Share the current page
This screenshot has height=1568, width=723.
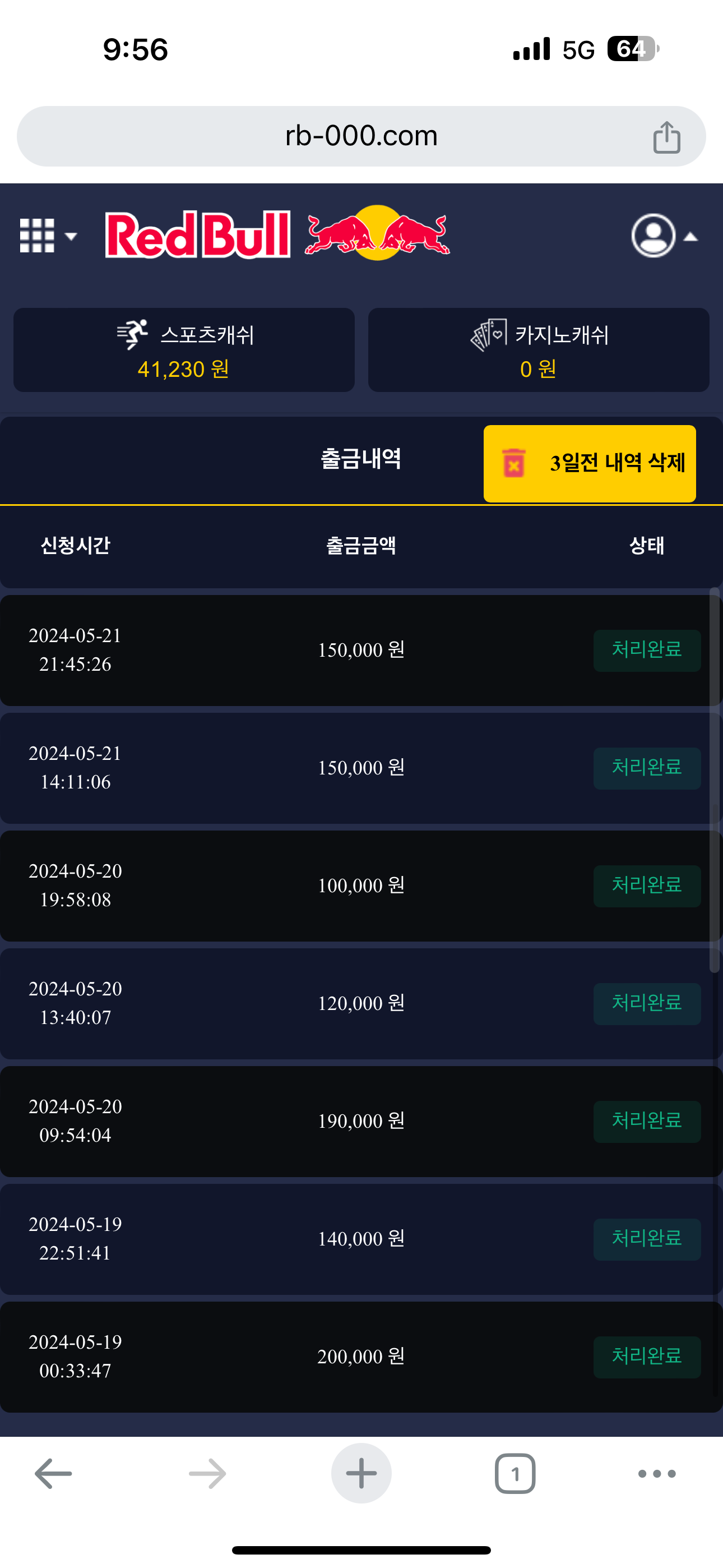666,137
